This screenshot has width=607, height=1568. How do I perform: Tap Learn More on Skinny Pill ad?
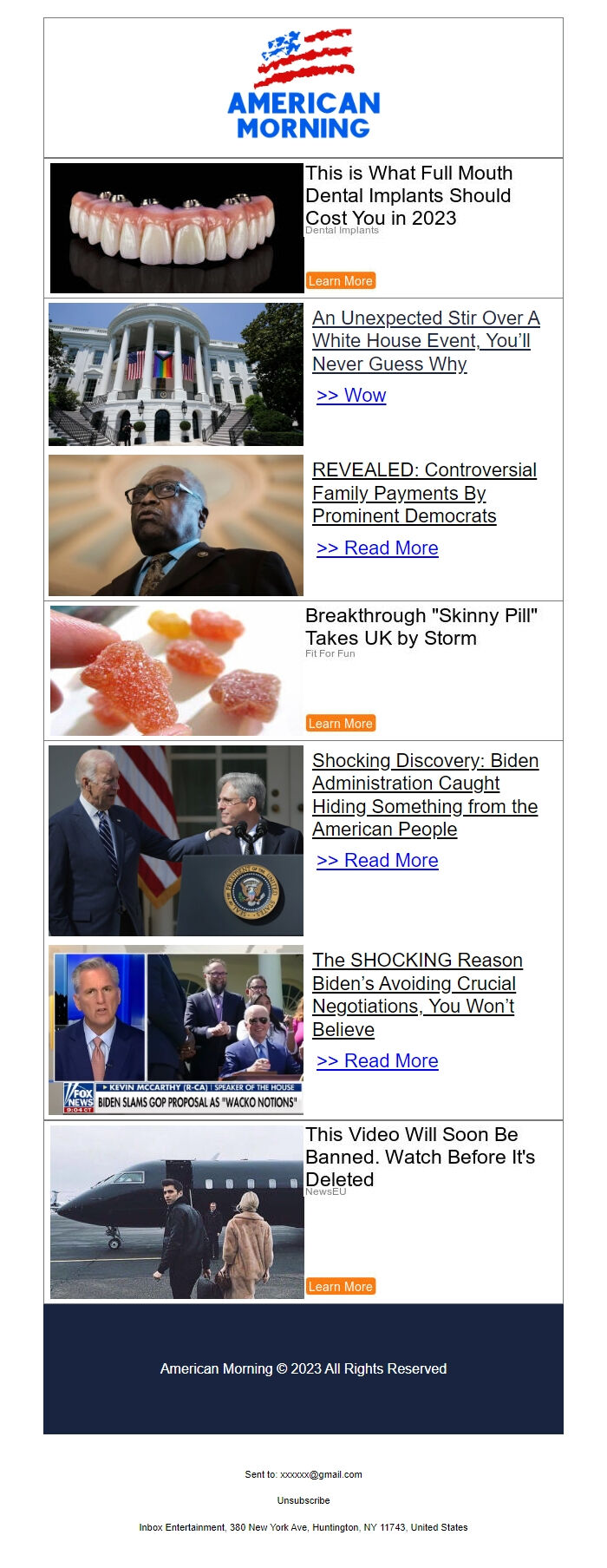tap(341, 724)
